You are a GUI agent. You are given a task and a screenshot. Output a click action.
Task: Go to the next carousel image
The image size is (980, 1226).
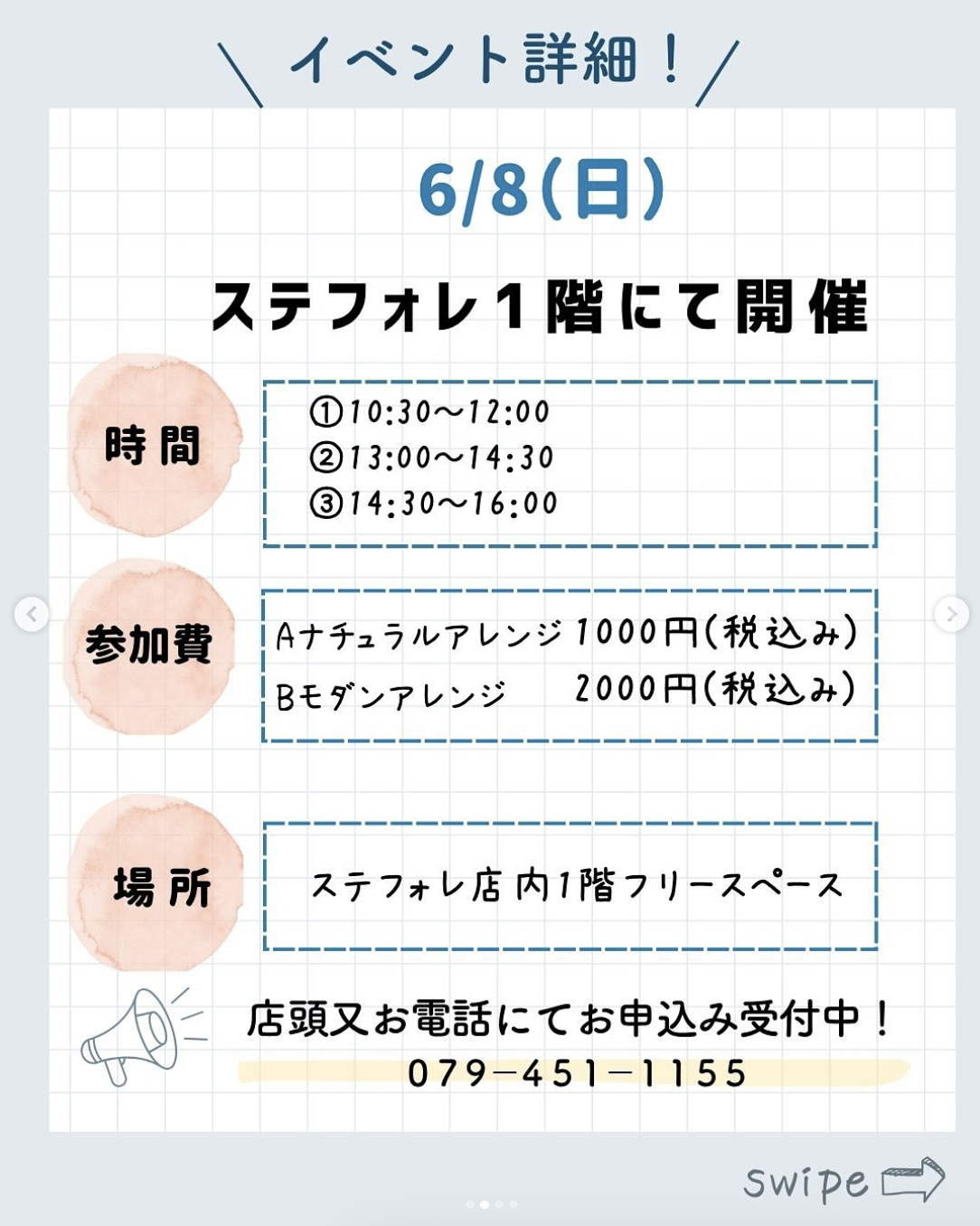[951, 615]
